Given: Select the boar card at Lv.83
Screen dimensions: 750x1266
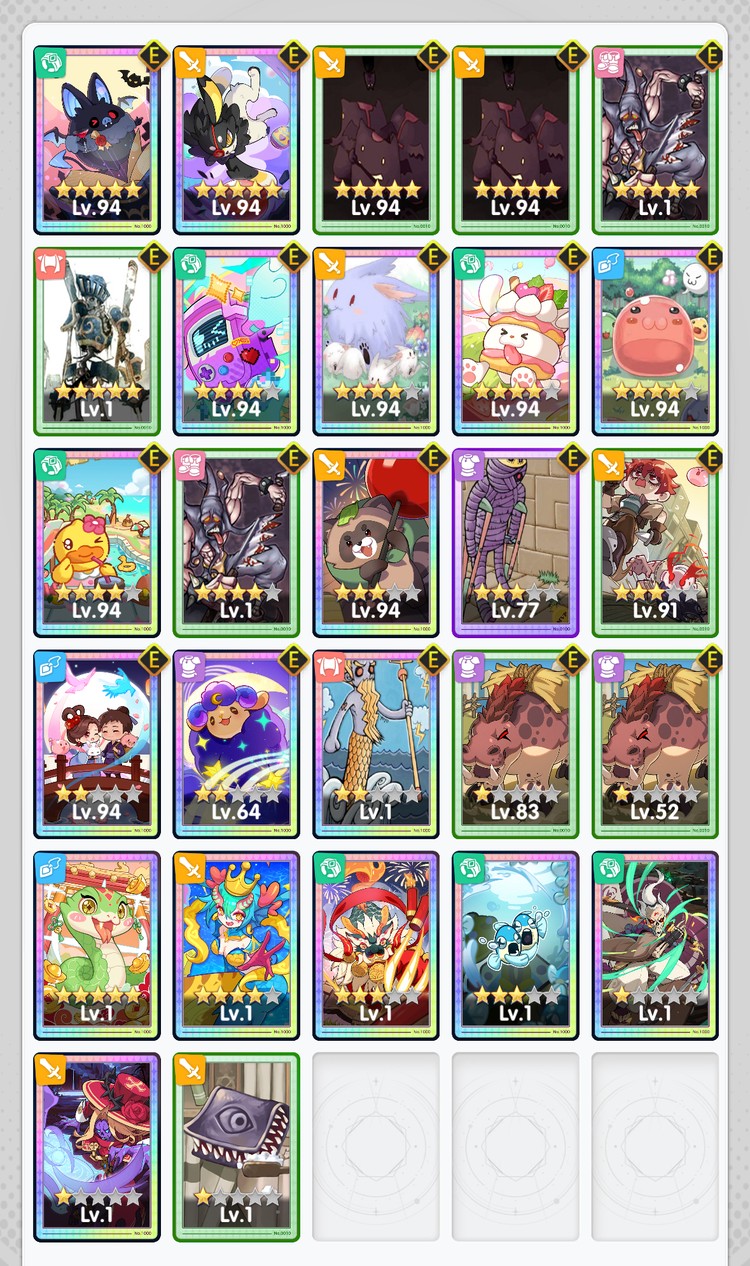Looking at the screenshot, I should point(515,744).
